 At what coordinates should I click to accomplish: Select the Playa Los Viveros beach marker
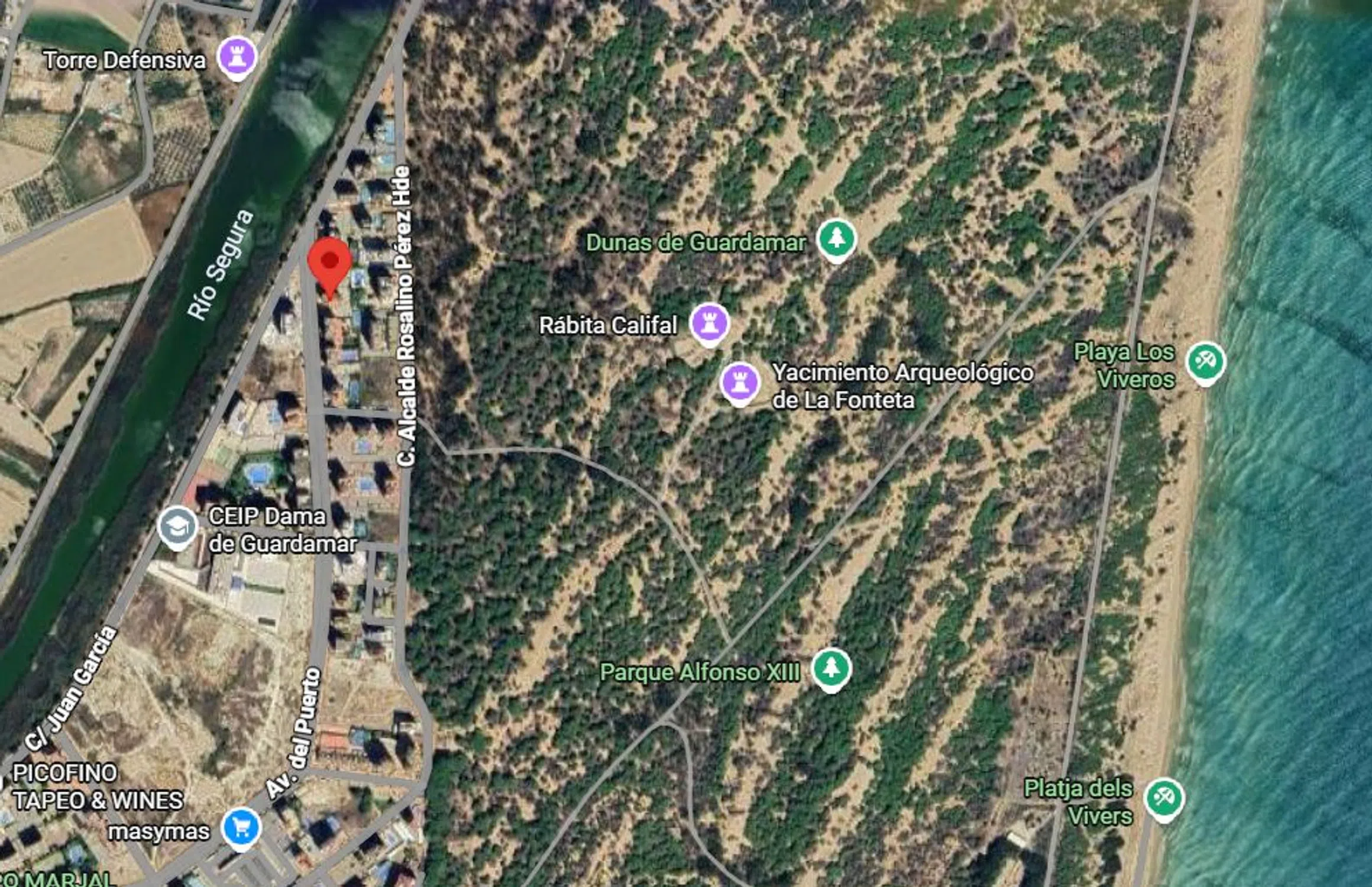click(1206, 361)
